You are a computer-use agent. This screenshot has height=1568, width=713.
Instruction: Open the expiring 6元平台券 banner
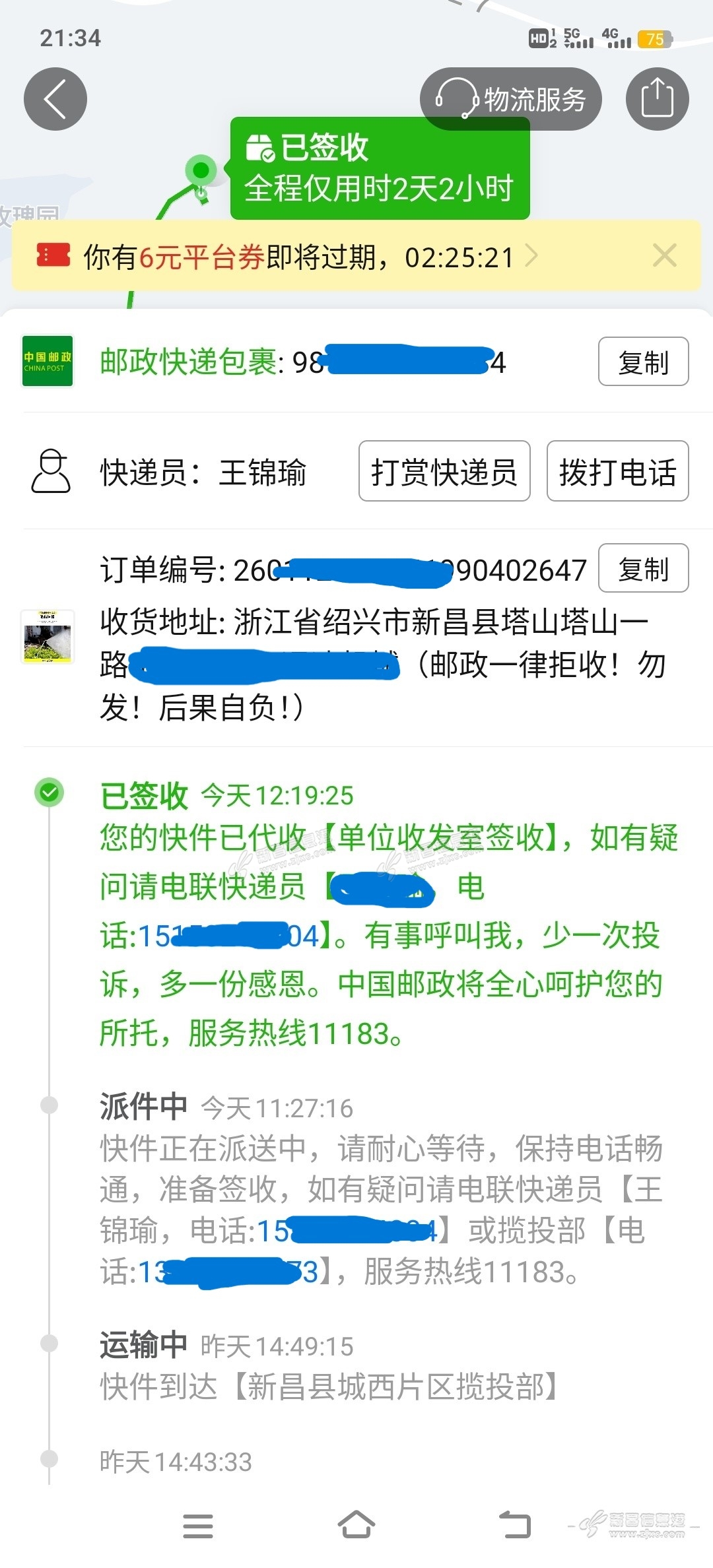(x=297, y=257)
